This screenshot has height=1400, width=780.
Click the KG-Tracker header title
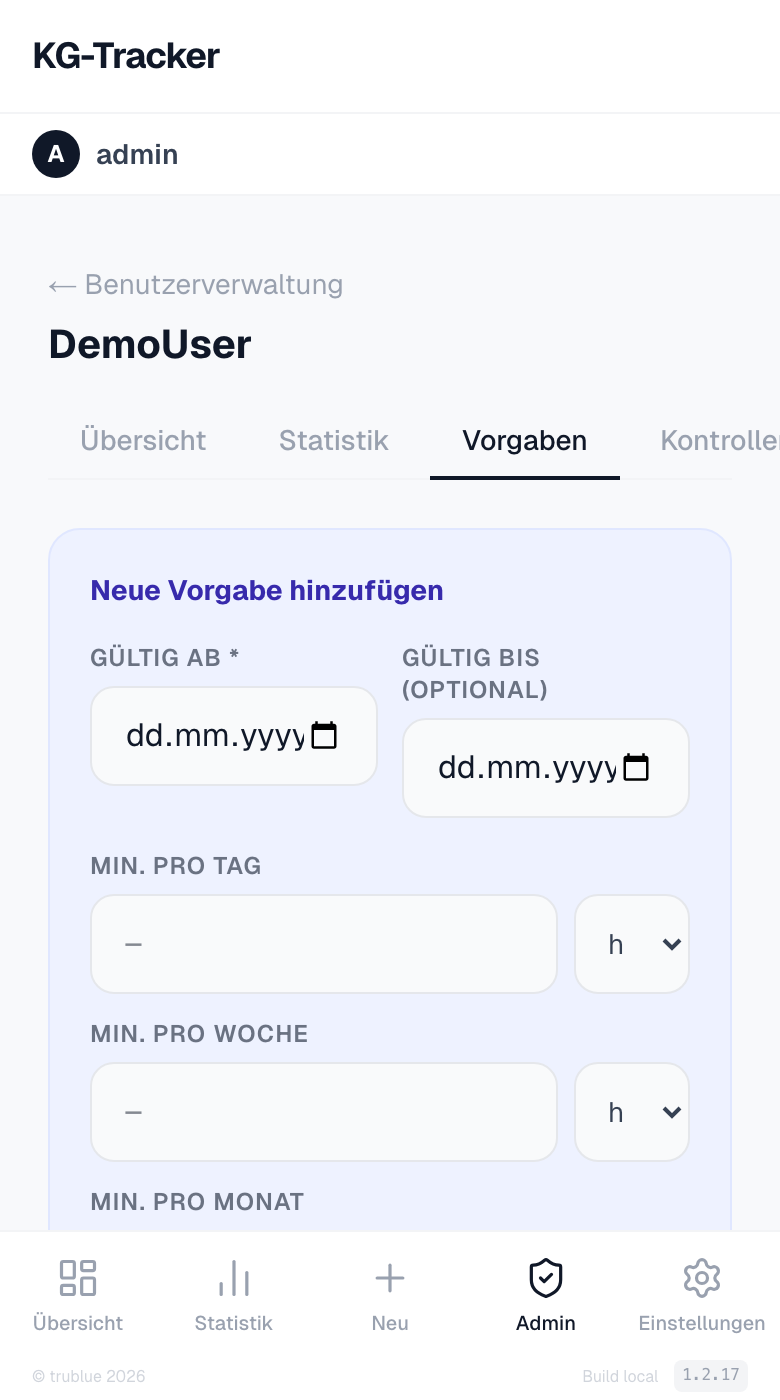(126, 56)
